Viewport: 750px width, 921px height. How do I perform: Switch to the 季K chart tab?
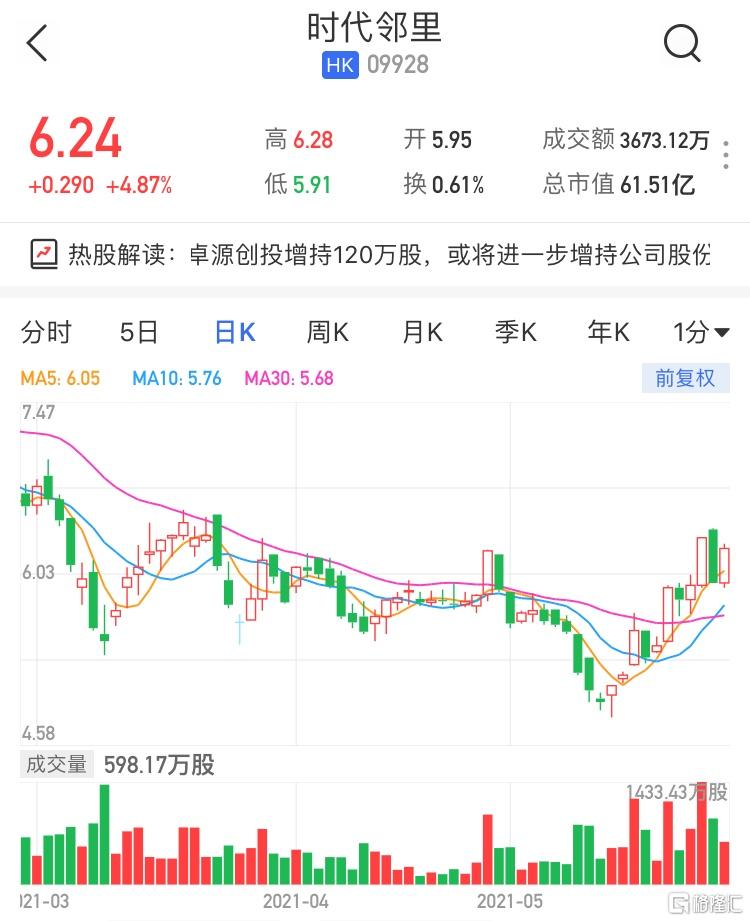click(515, 333)
